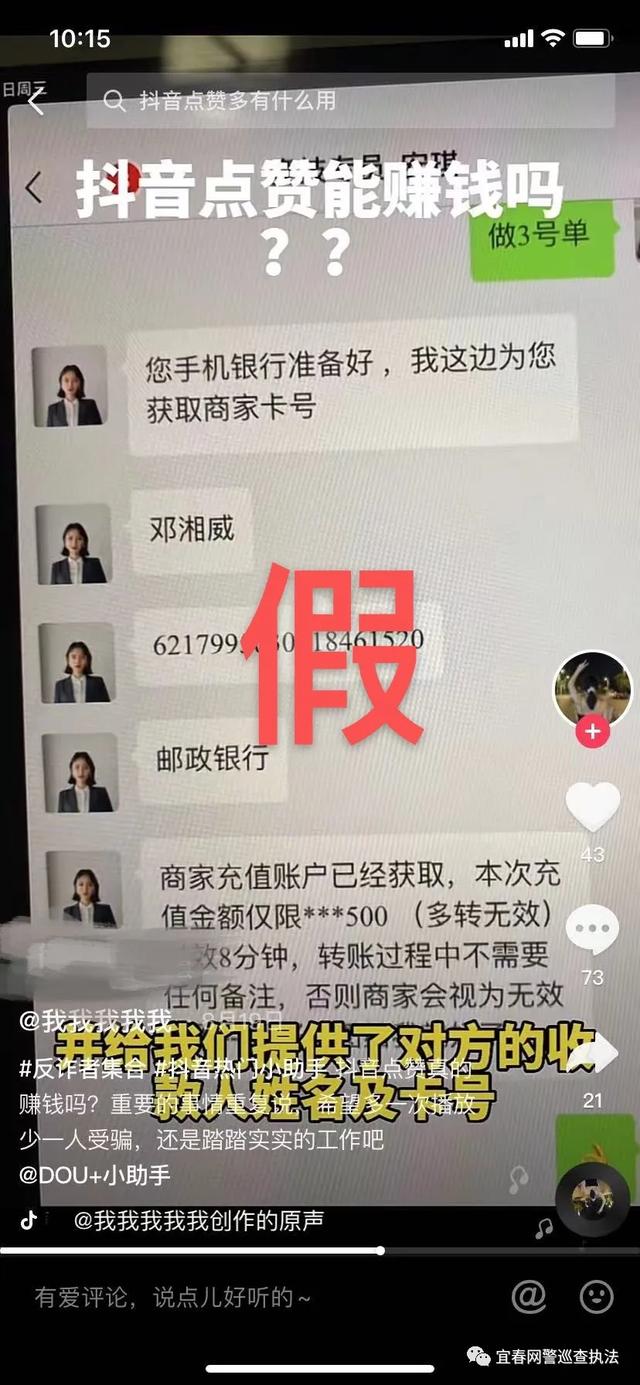Open the original sound by @我我我我我
This screenshot has height=1385, width=640.
click(x=198, y=1221)
